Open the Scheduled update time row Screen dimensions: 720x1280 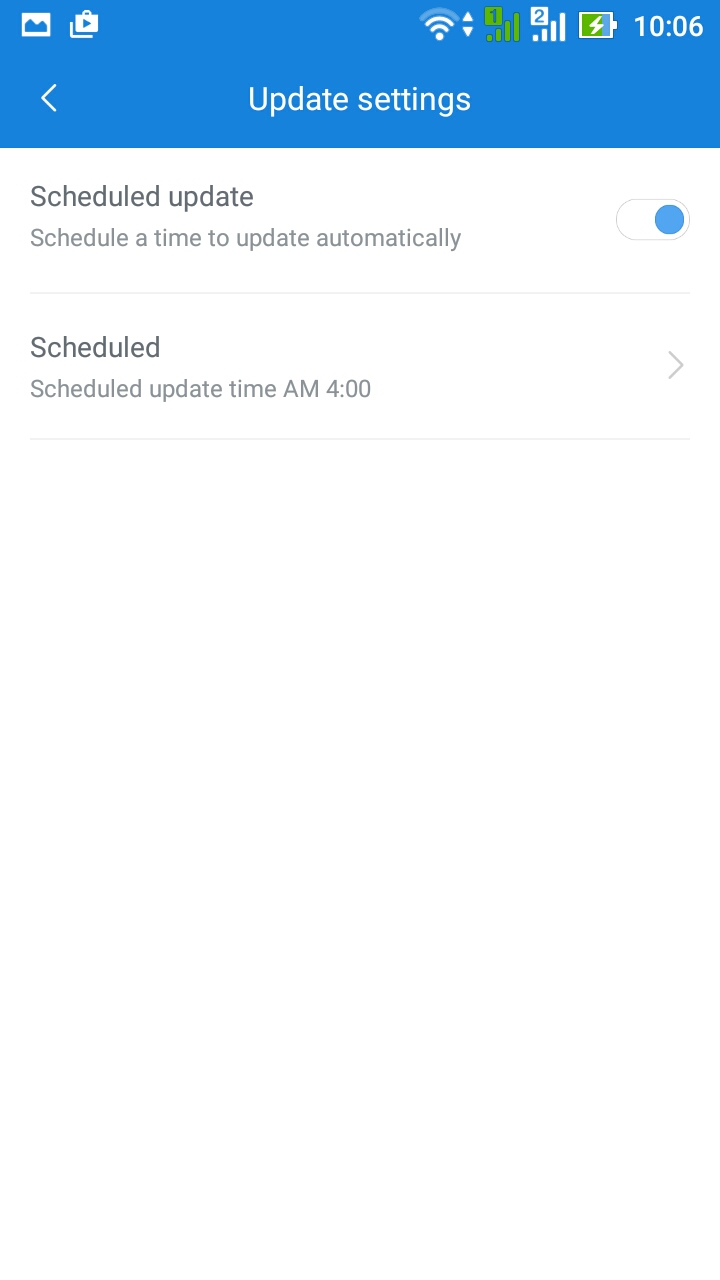pos(360,366)
